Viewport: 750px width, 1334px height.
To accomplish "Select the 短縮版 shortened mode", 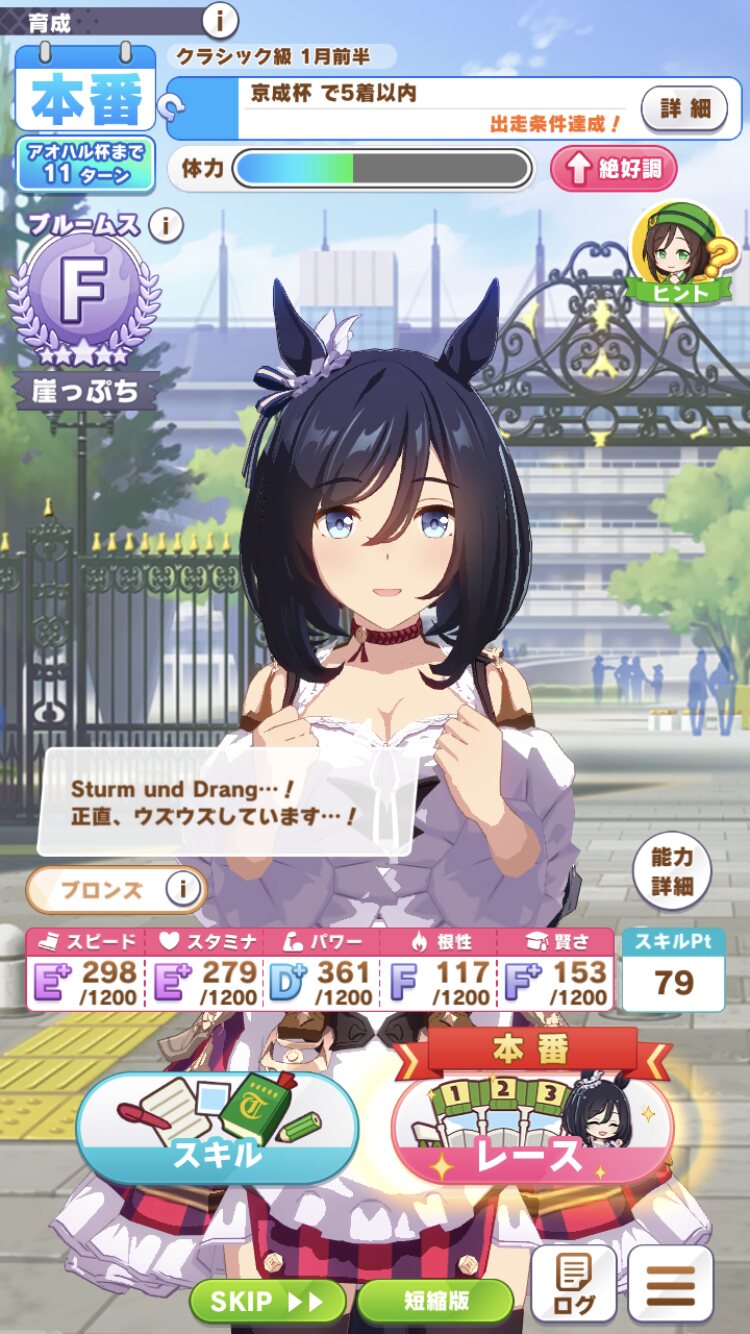I will pyautogui.click(x=436, y=1301).
